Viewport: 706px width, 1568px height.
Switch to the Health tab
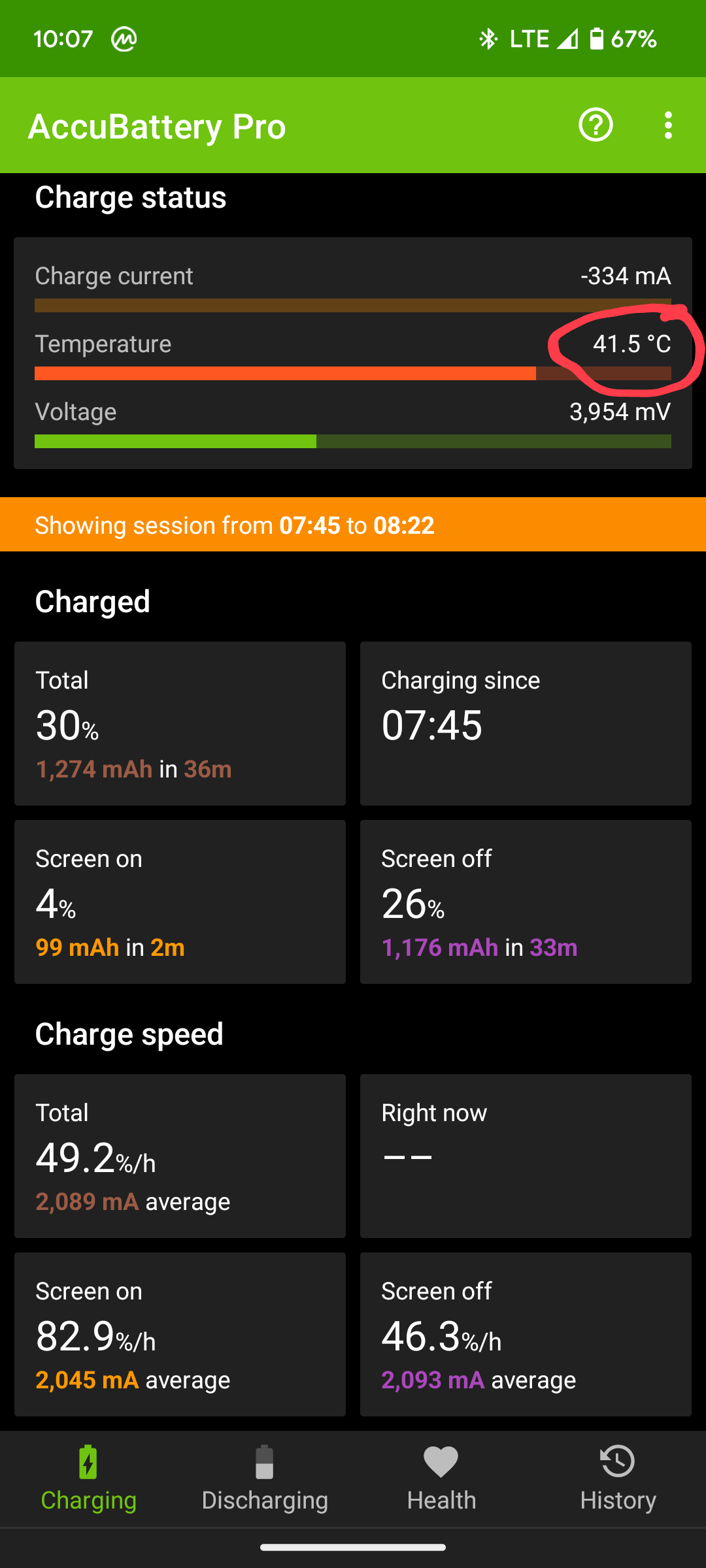click(x=441, y=1479)
